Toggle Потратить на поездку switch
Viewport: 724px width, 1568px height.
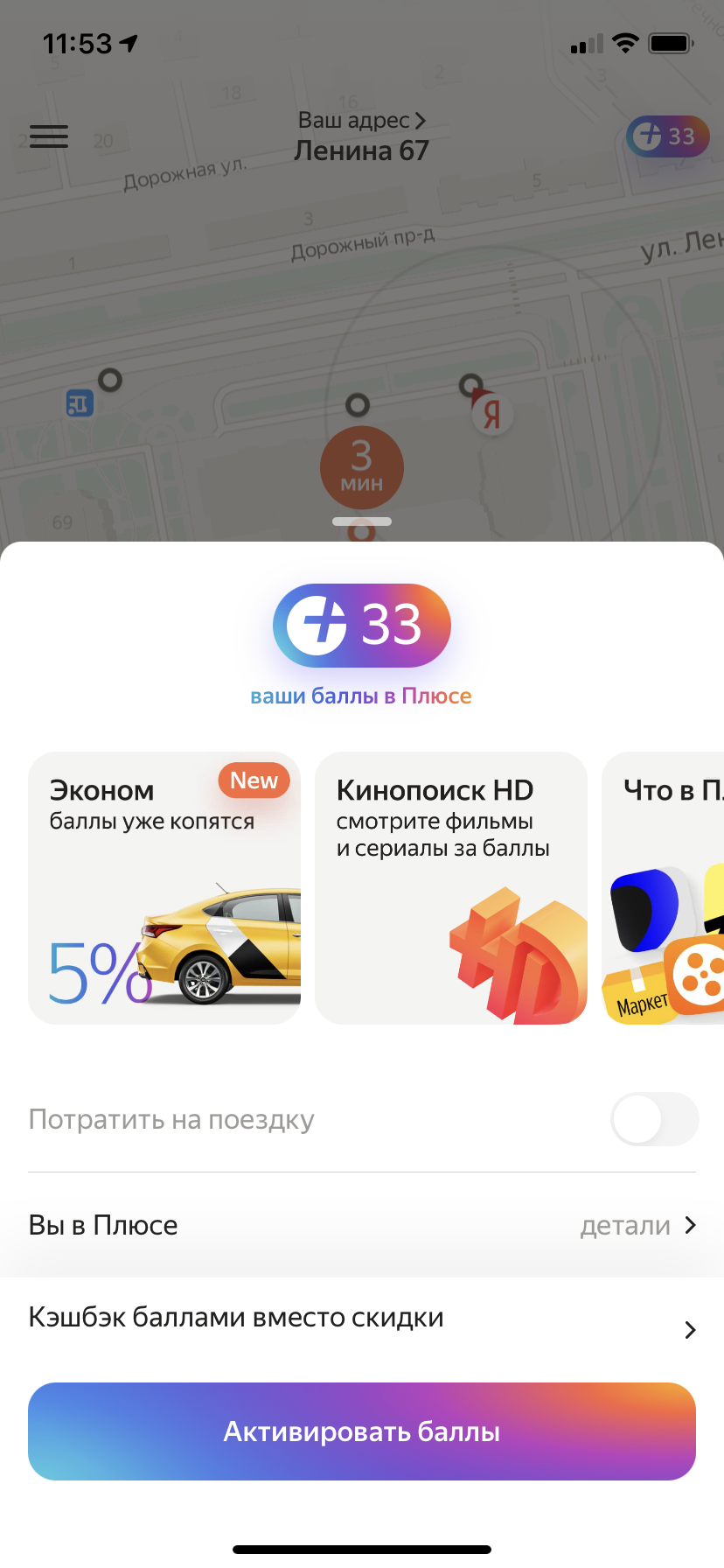pyautogui.click(x=654, y=1119)
